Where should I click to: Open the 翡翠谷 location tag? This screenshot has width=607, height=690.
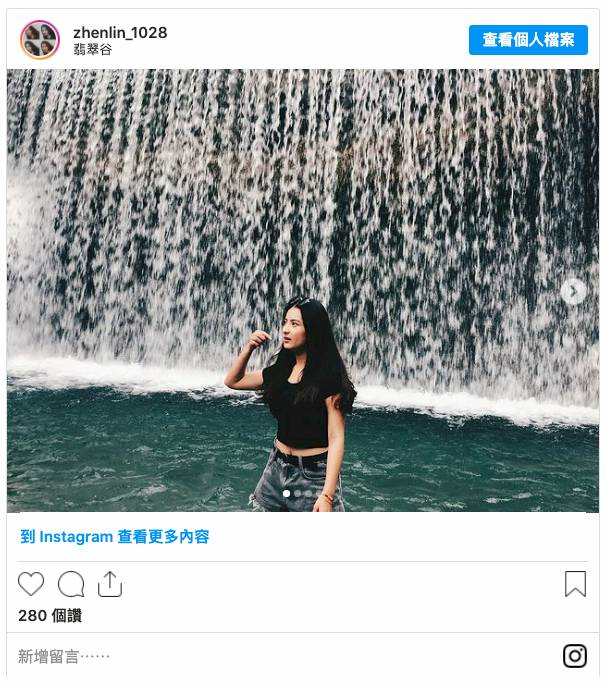point(93,49)
